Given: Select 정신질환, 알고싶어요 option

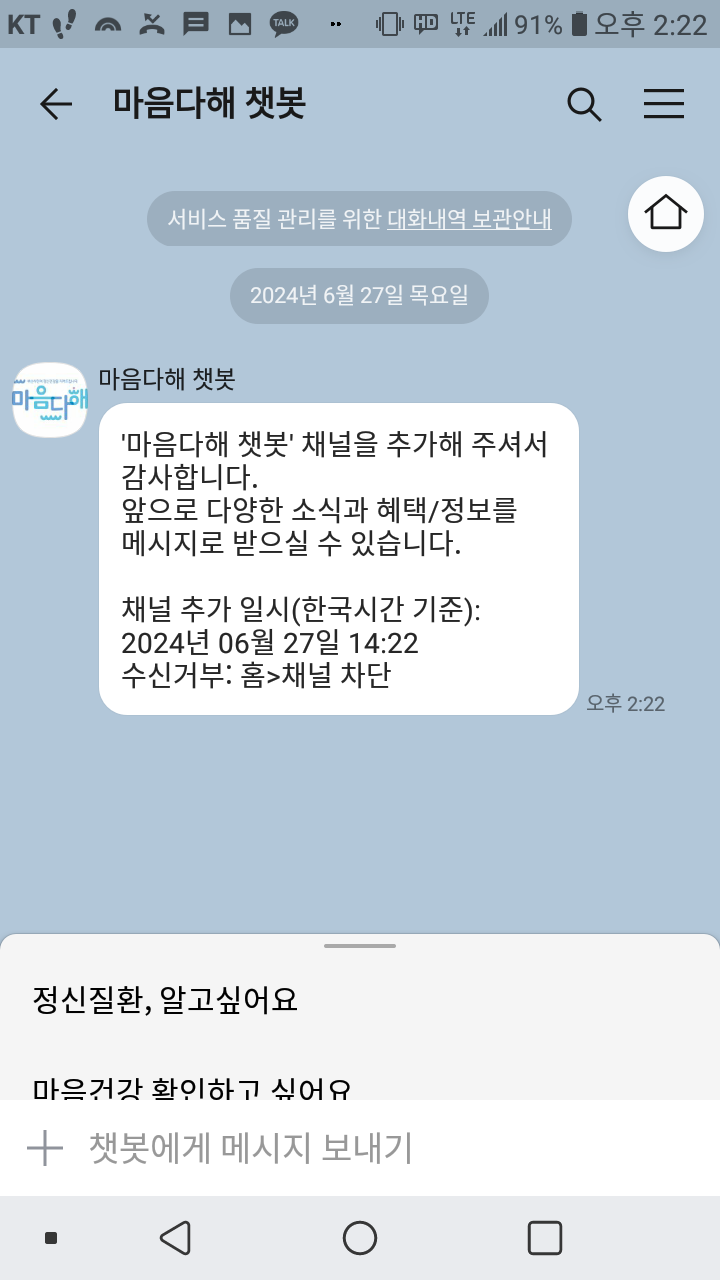Looking at the screenshot, I should tap(165, 999).
